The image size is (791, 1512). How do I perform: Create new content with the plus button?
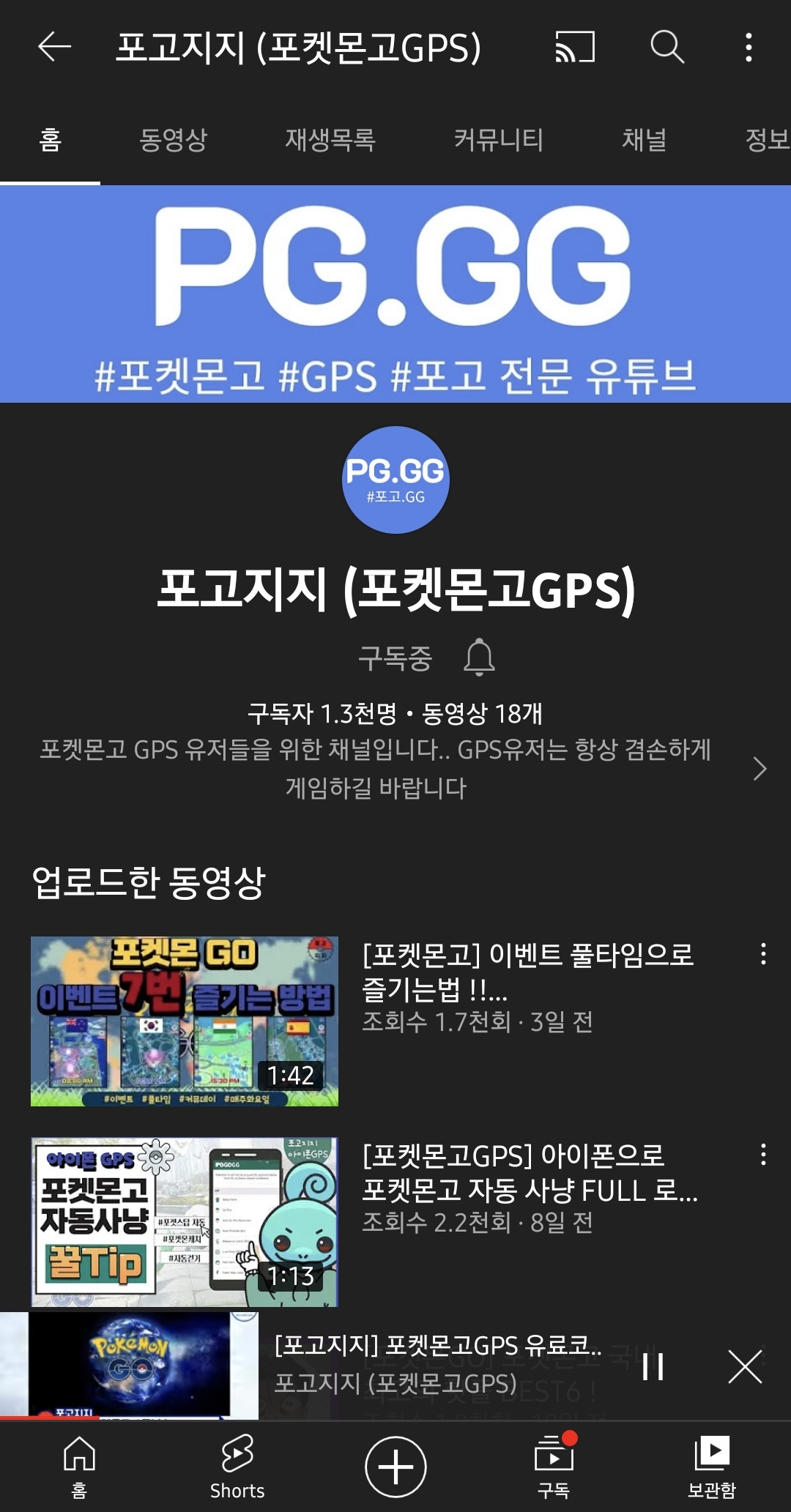click(x=395, y=1467)
